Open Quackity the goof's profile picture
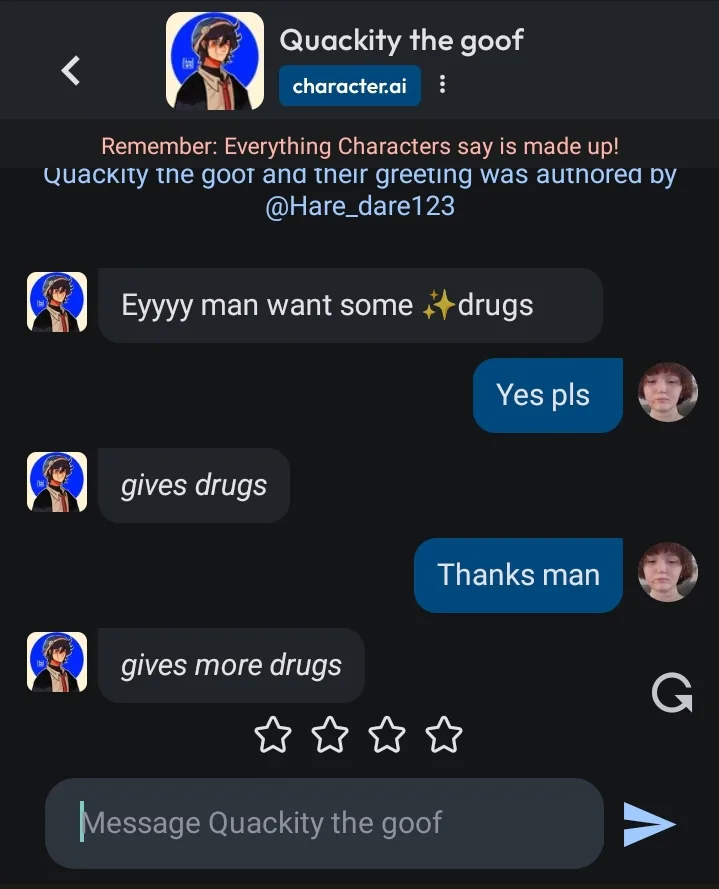The height and width of the screenshot is (889, 719). click(x=214, y=61)
